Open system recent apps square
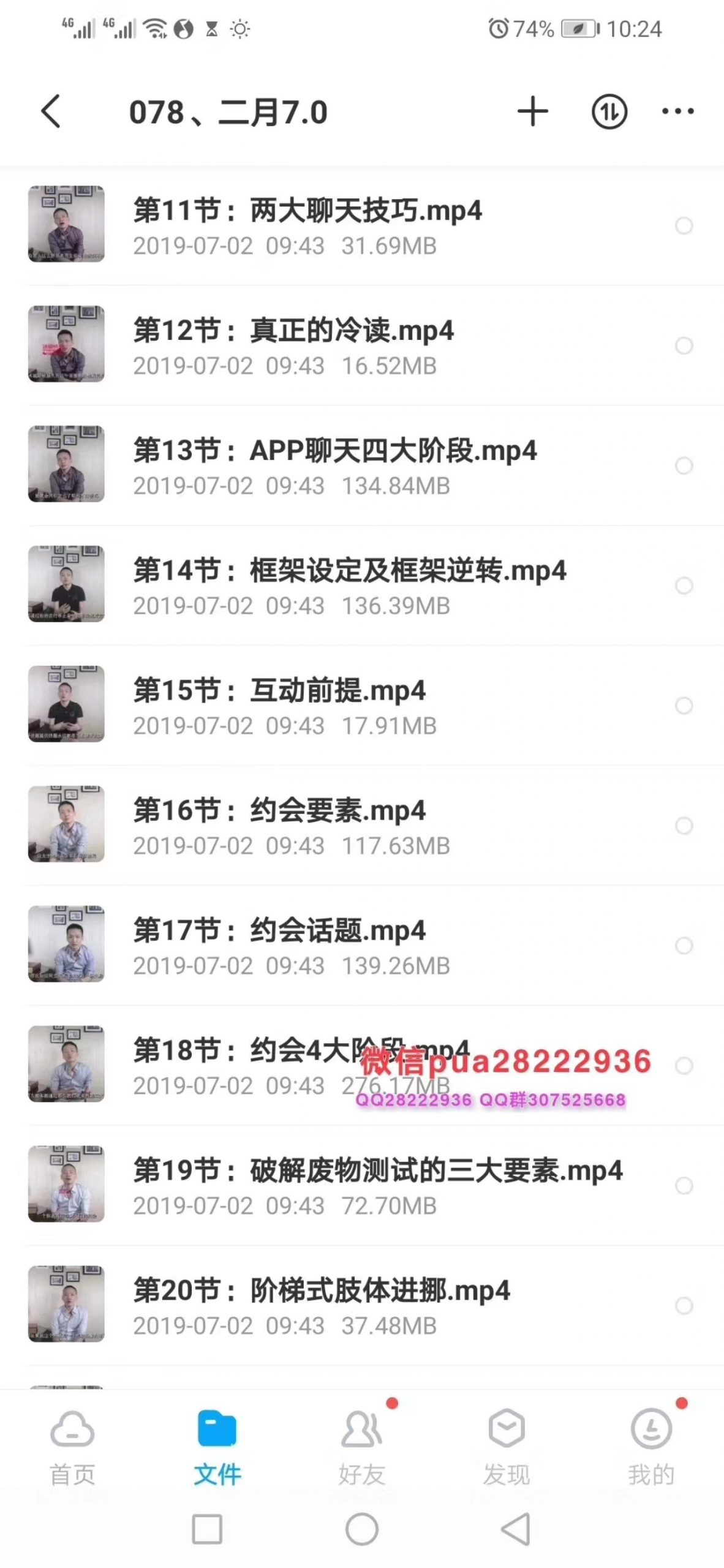Viewport: 724px width, 1568px height. tap(207, 1529)
